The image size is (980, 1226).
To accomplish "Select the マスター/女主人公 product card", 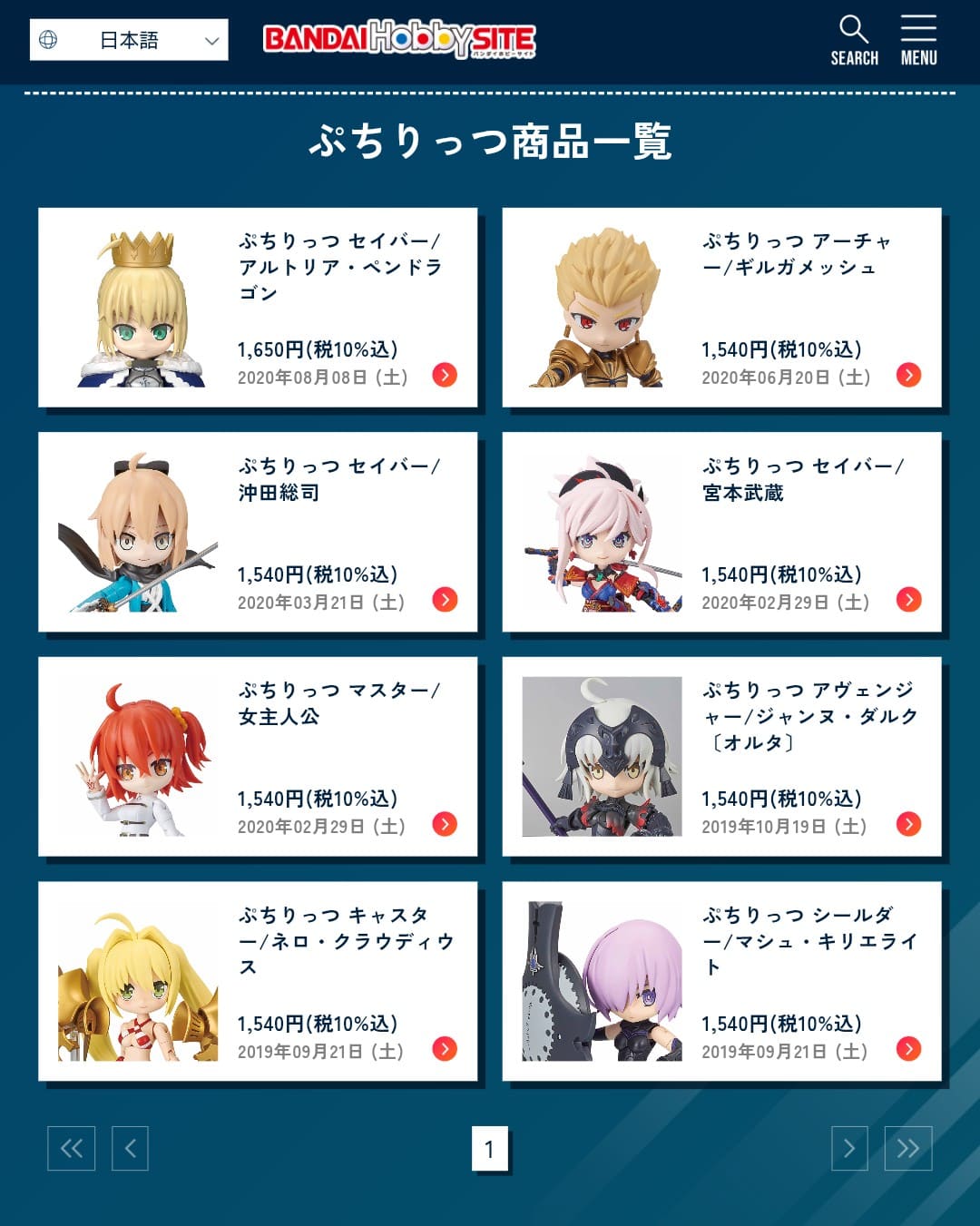I will [258, 757].
